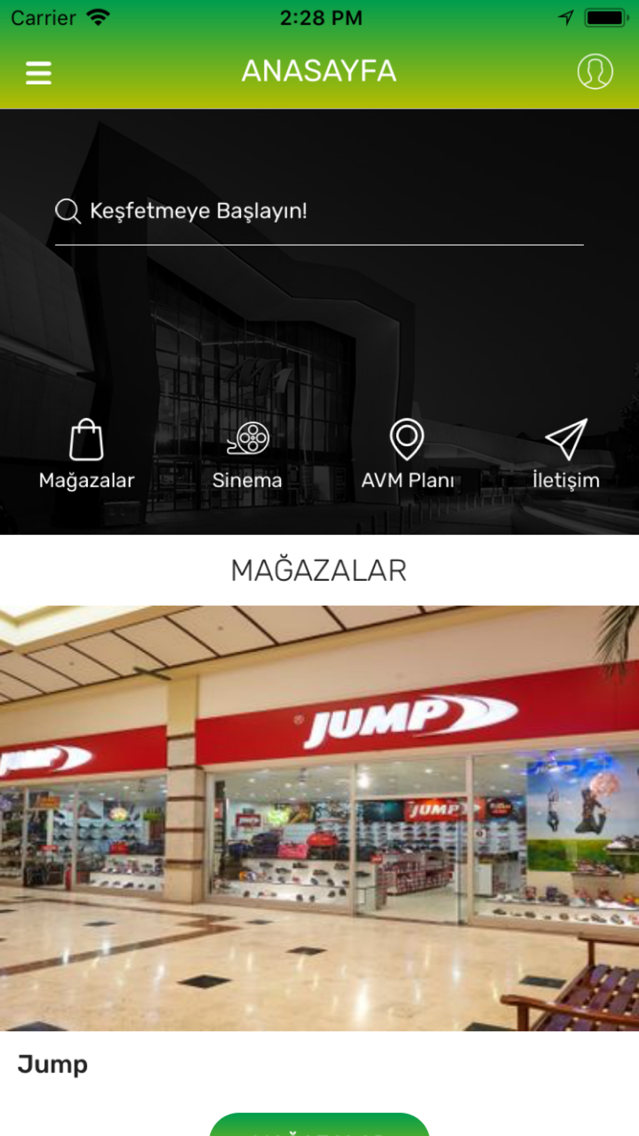View the AVM Planı map
Viewport: 639px width, 1136px height.
tap(407, 455)
